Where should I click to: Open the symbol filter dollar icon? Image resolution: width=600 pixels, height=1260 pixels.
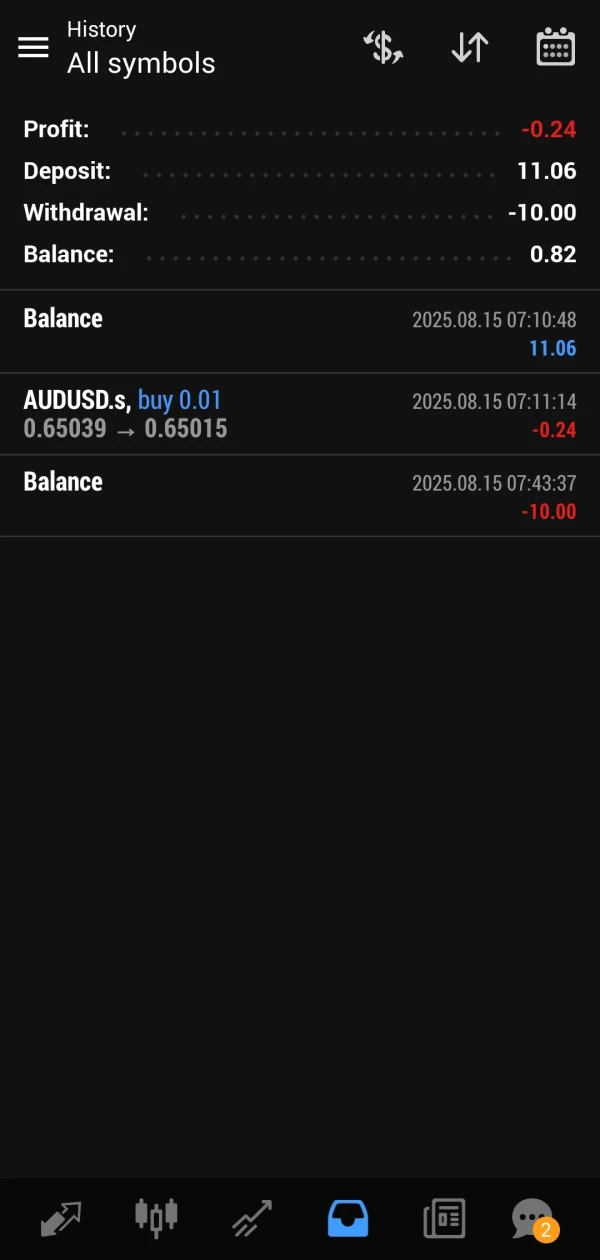coord(383,47)
